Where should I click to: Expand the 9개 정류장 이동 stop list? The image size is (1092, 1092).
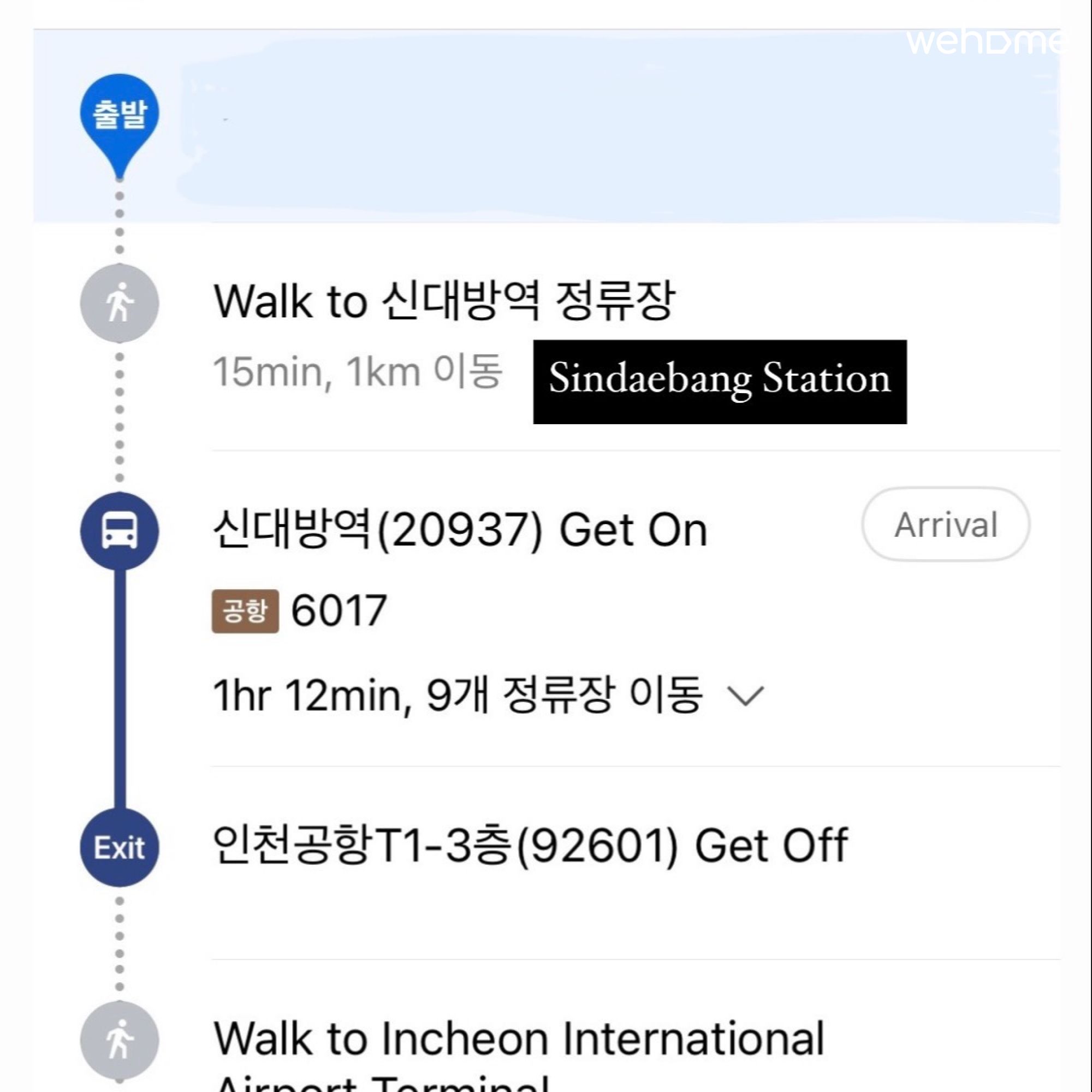click(745, 696)
